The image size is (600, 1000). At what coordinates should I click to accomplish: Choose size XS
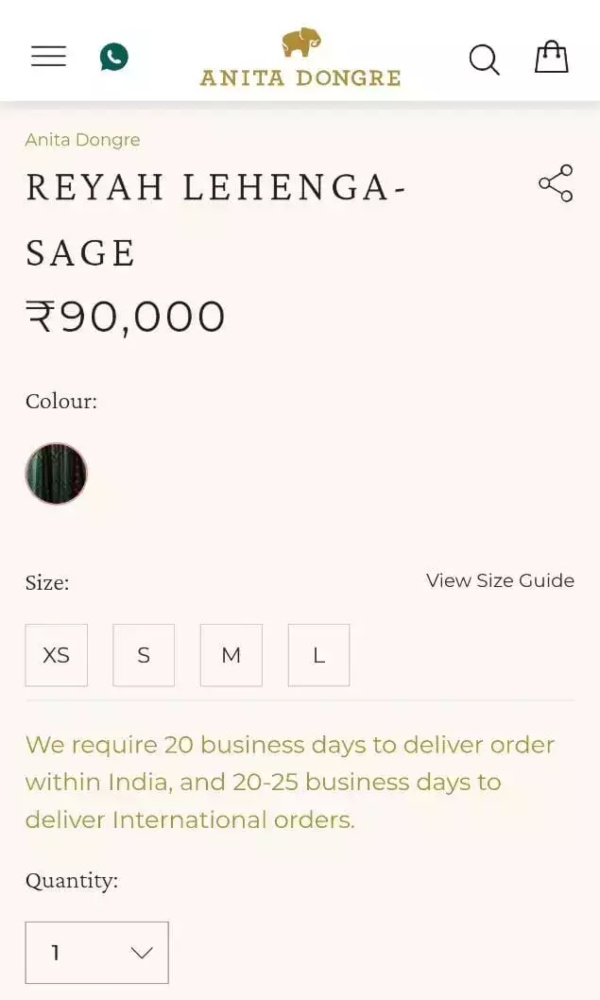[56, 655]
